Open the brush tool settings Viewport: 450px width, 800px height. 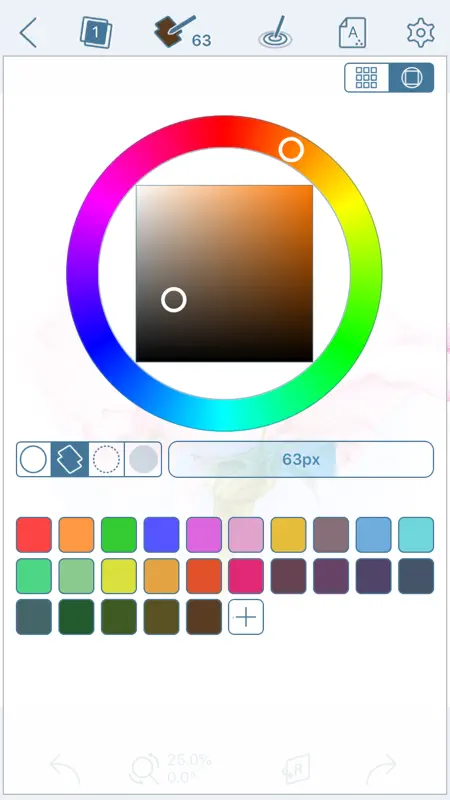tap(182, 33)
